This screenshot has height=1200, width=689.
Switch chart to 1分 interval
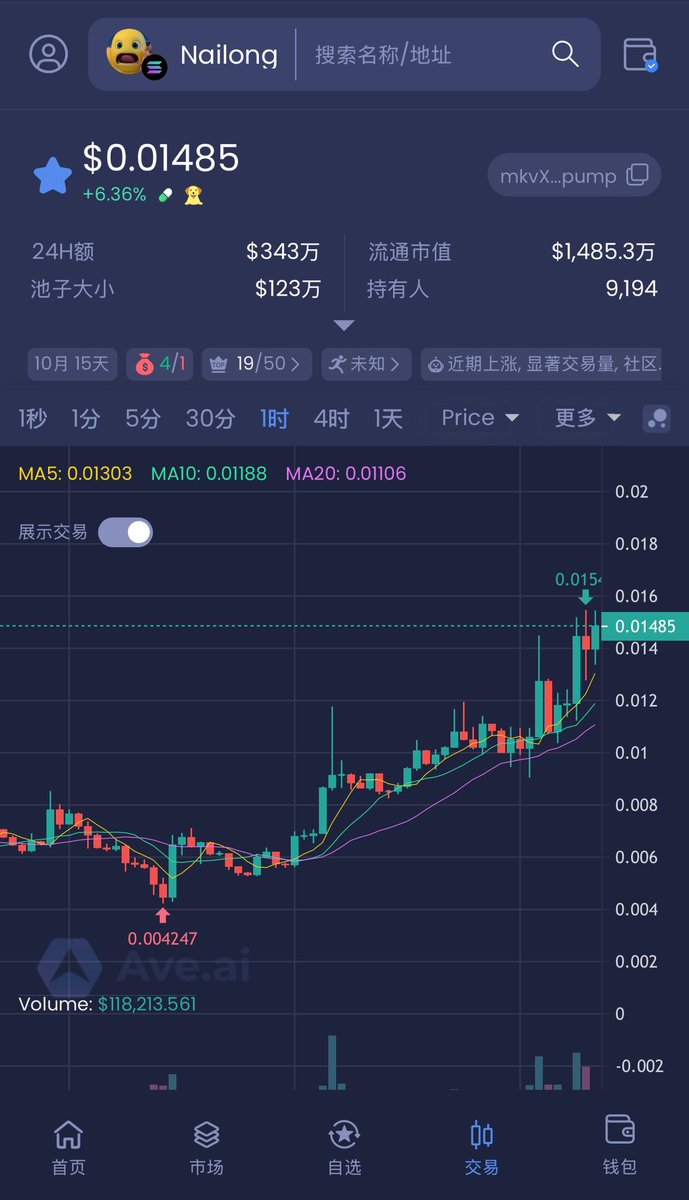85,418
